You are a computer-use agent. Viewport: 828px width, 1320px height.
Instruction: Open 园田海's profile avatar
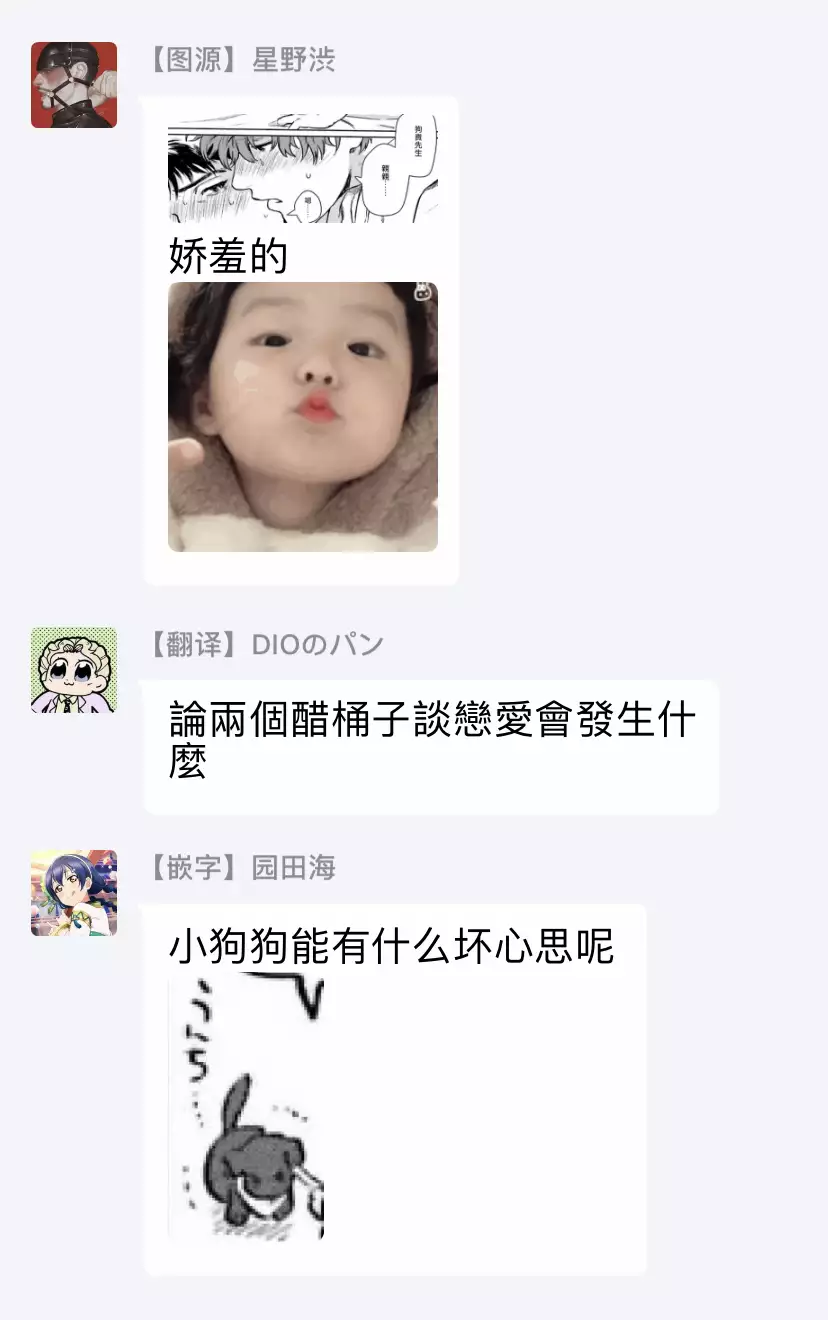tap(74, 893)
